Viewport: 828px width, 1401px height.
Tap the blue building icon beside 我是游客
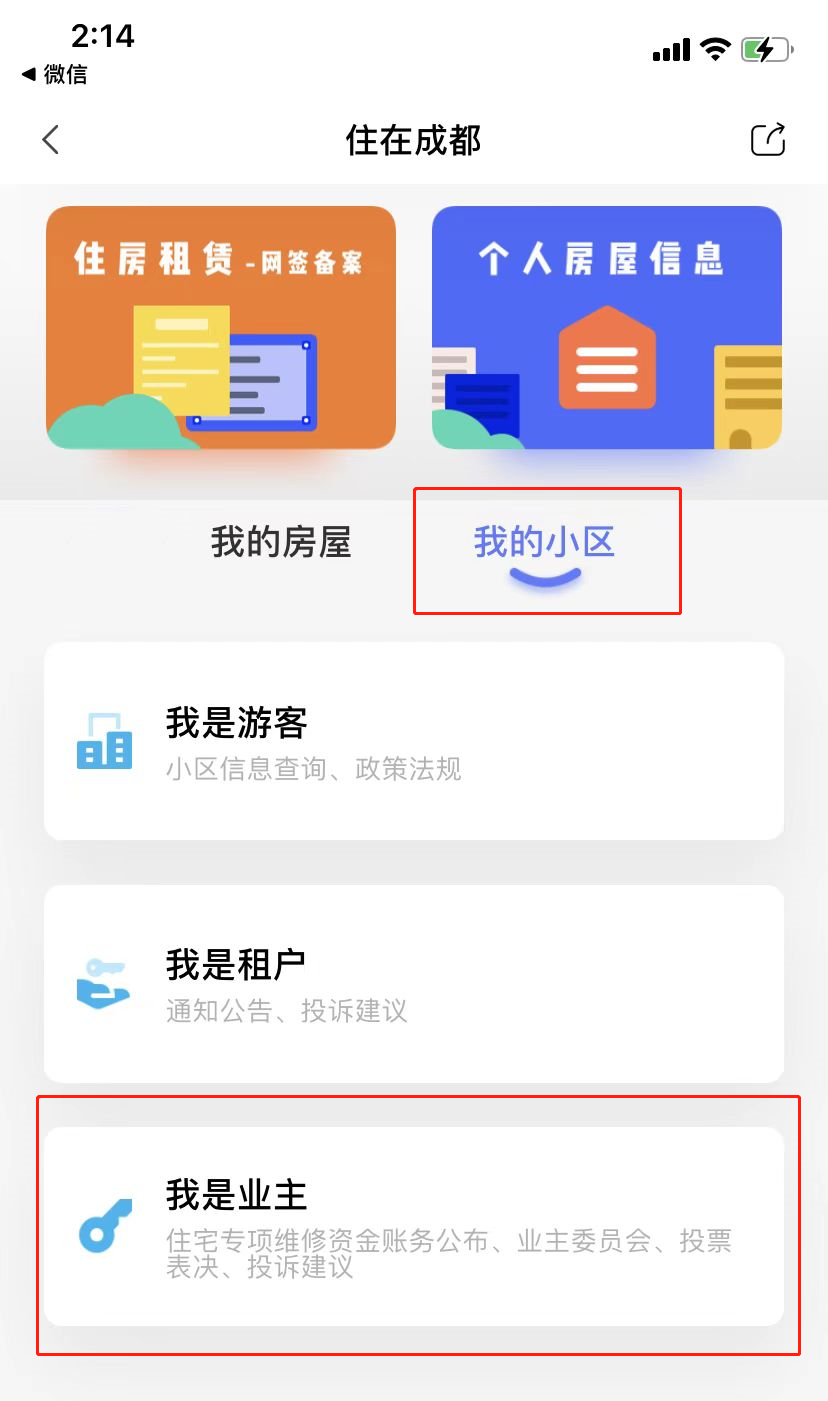(104, 744)
